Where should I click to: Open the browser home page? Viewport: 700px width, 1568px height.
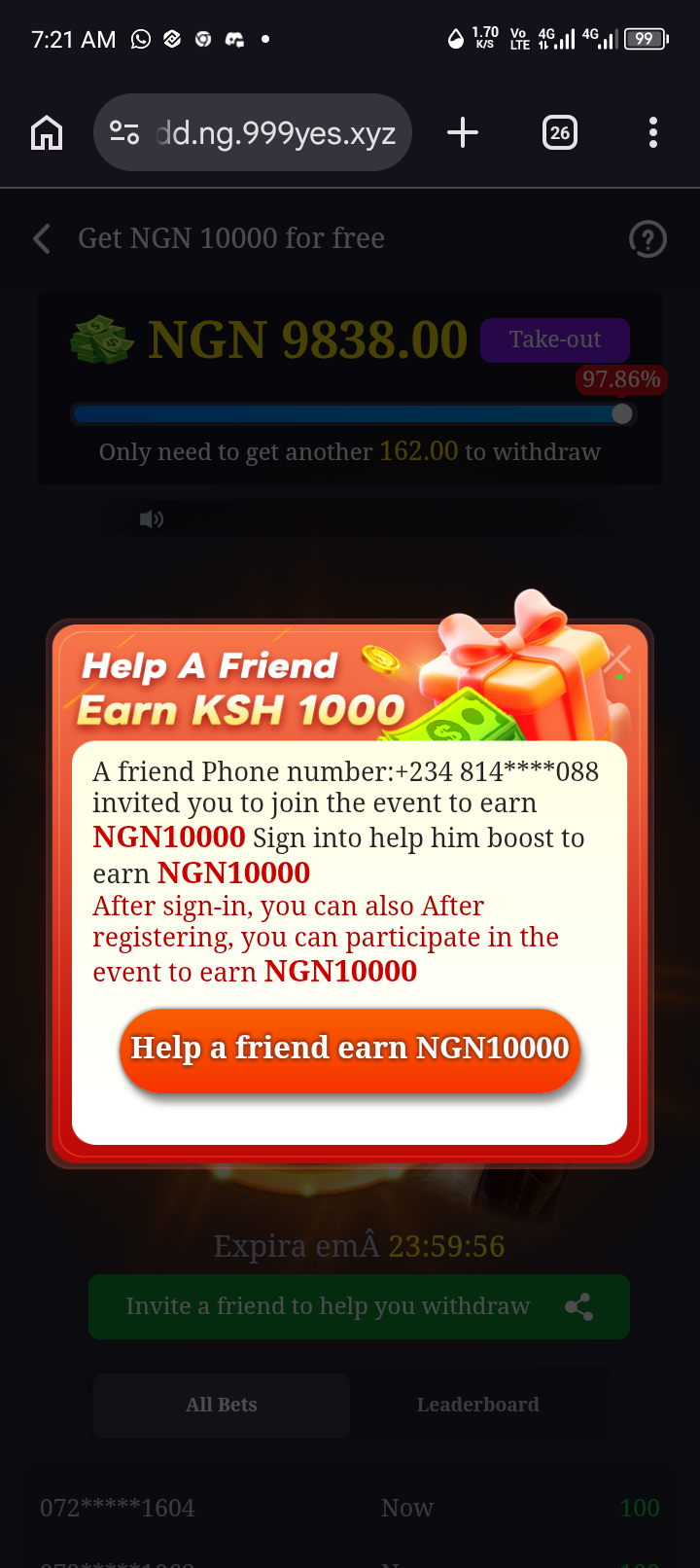[x=47, y=133]
